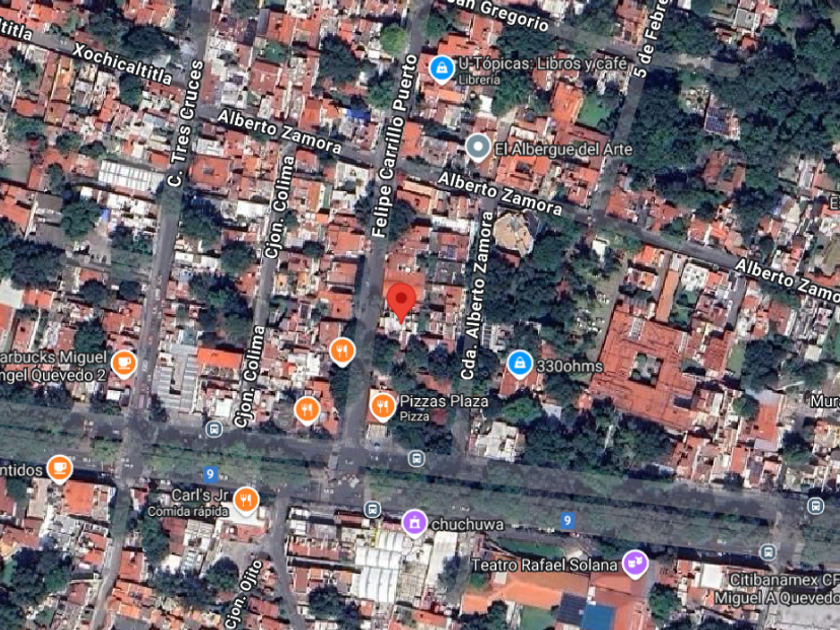Tap the Sentidos coffee shop marker
The height and width of the screenshot is (630, 840).
[x=60, y=467]
